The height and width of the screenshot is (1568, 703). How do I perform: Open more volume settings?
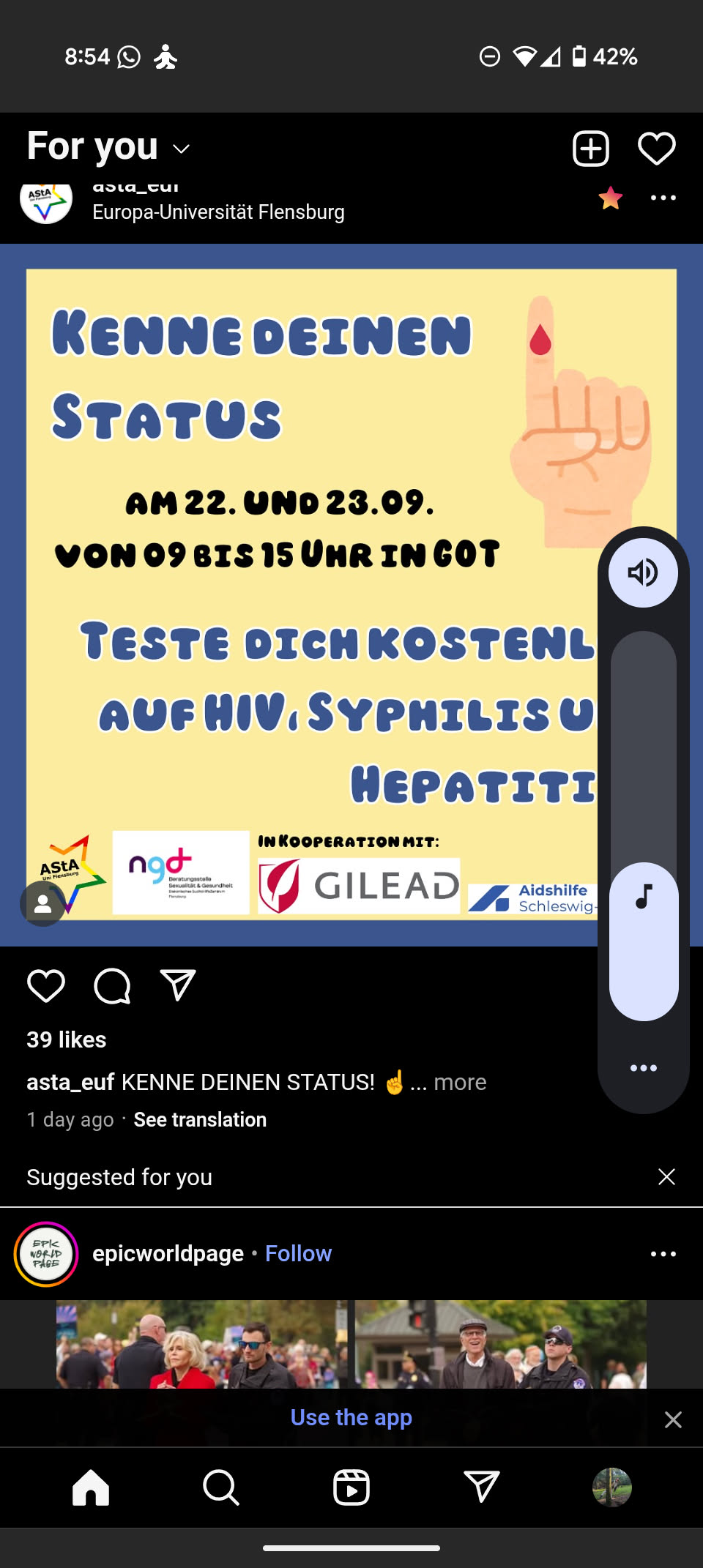pos(643,1068)
